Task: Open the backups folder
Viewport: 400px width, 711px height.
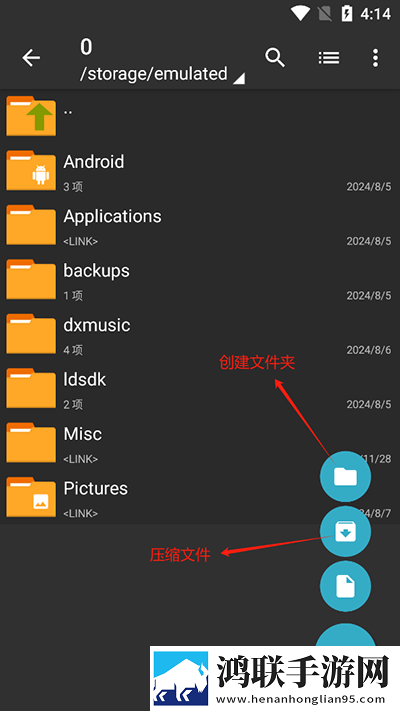Action: (200, 279)
